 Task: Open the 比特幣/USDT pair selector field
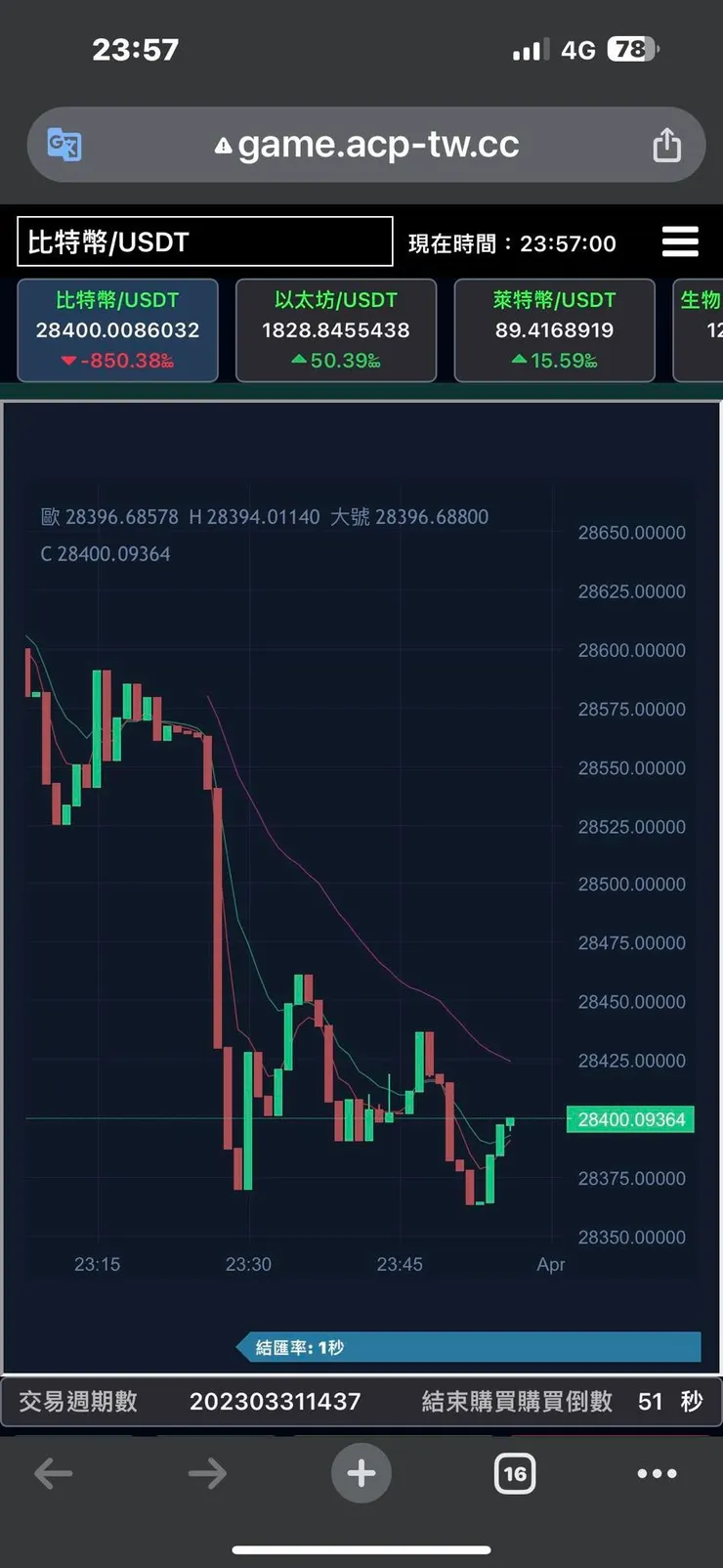pyautogui.click(x=203, y=241)
